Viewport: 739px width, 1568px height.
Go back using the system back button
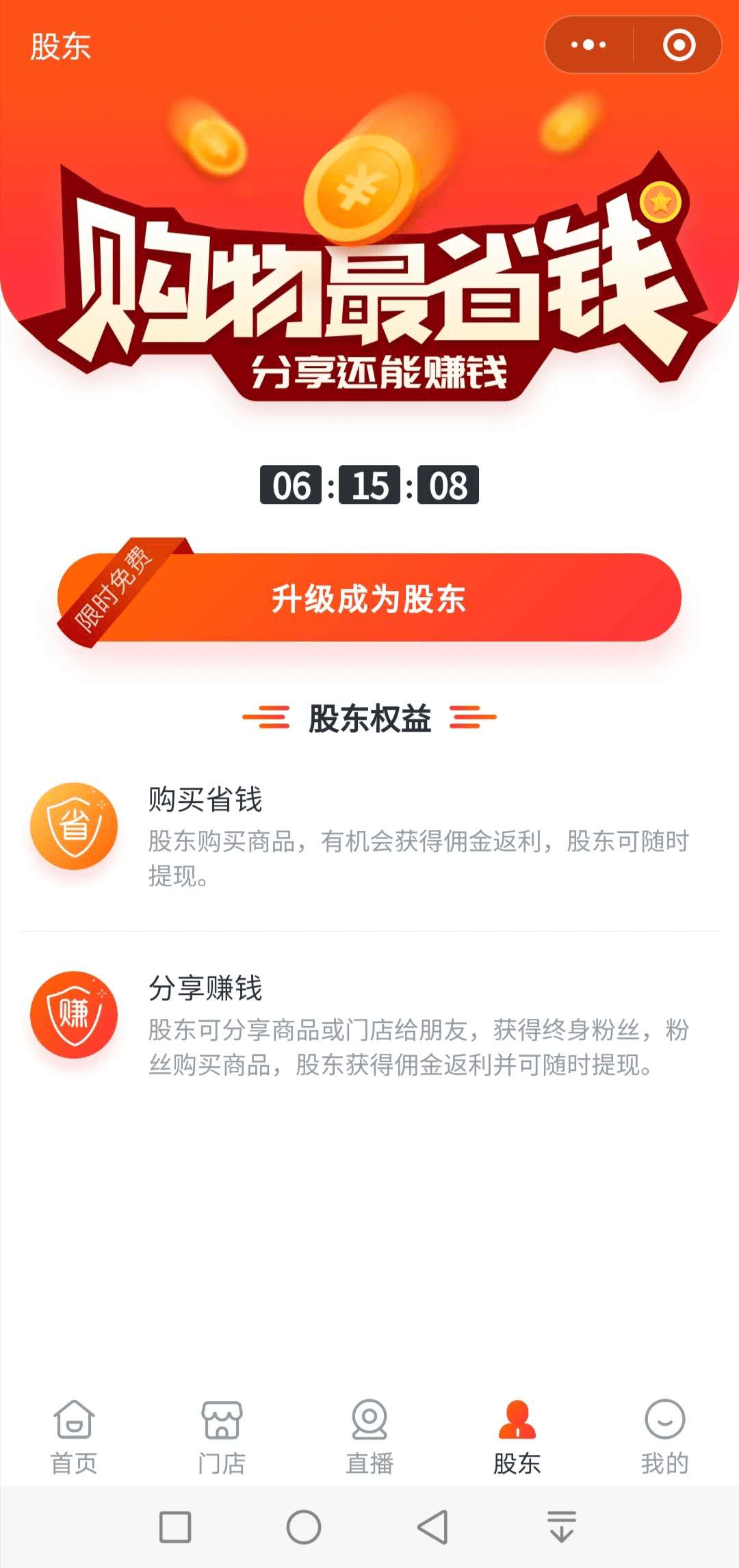[433, 1527]
